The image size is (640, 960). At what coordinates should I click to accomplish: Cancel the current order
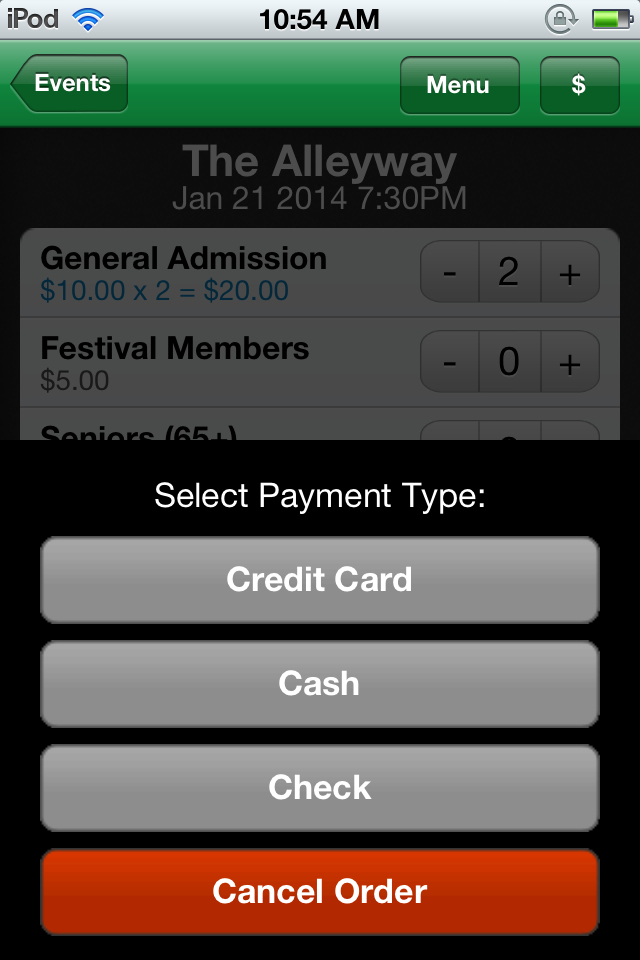click(x=320, y=892)
